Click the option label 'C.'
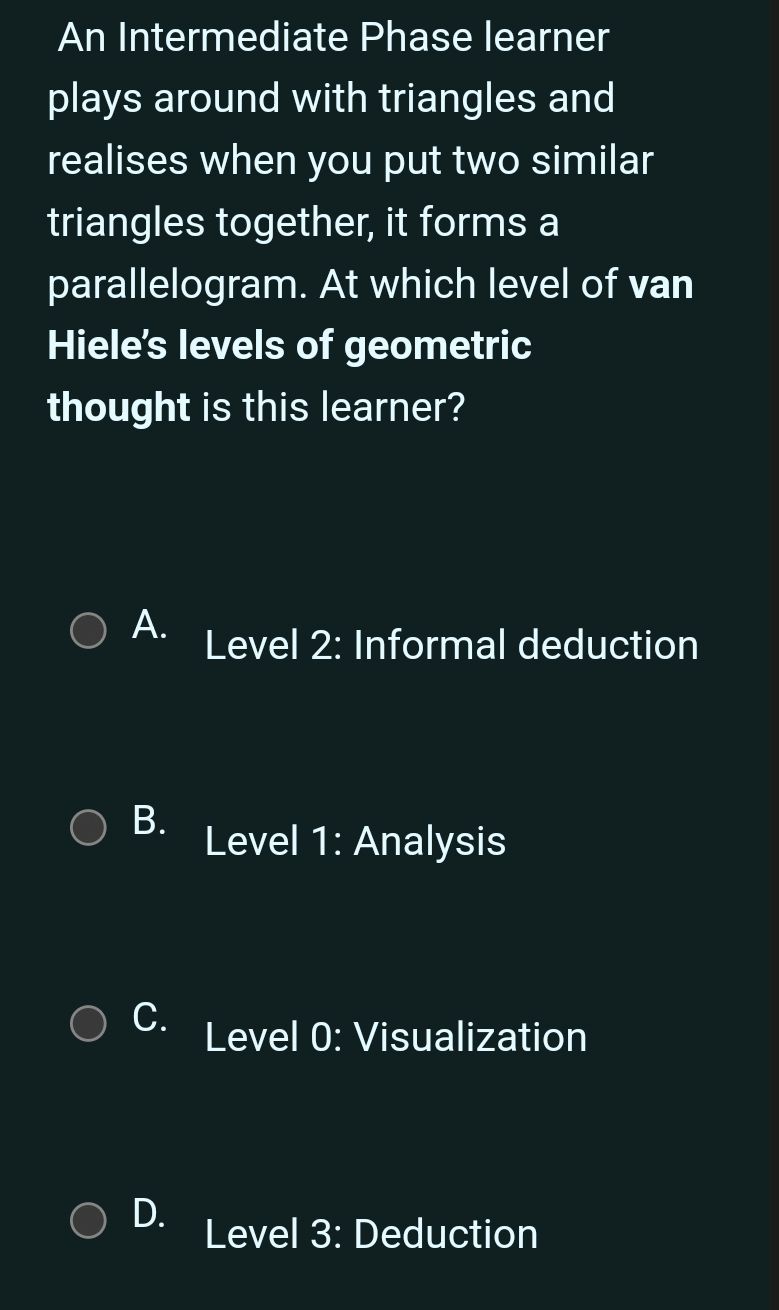The width and height of the screenshot is (779, 1310). pyautogui.click(x=150, y=1019)
